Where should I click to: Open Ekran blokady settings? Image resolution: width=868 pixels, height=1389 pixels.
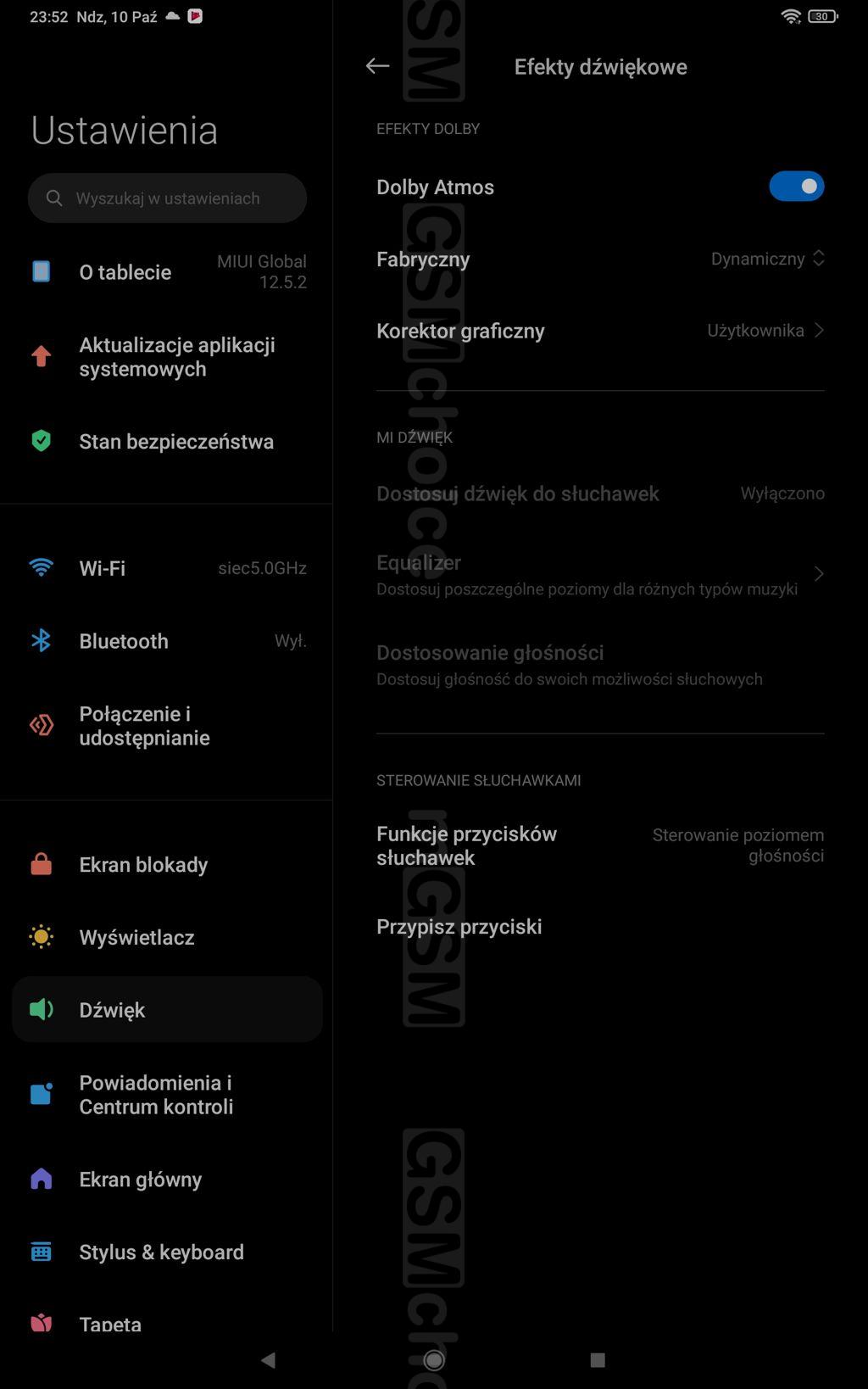(x=167, y=865)
